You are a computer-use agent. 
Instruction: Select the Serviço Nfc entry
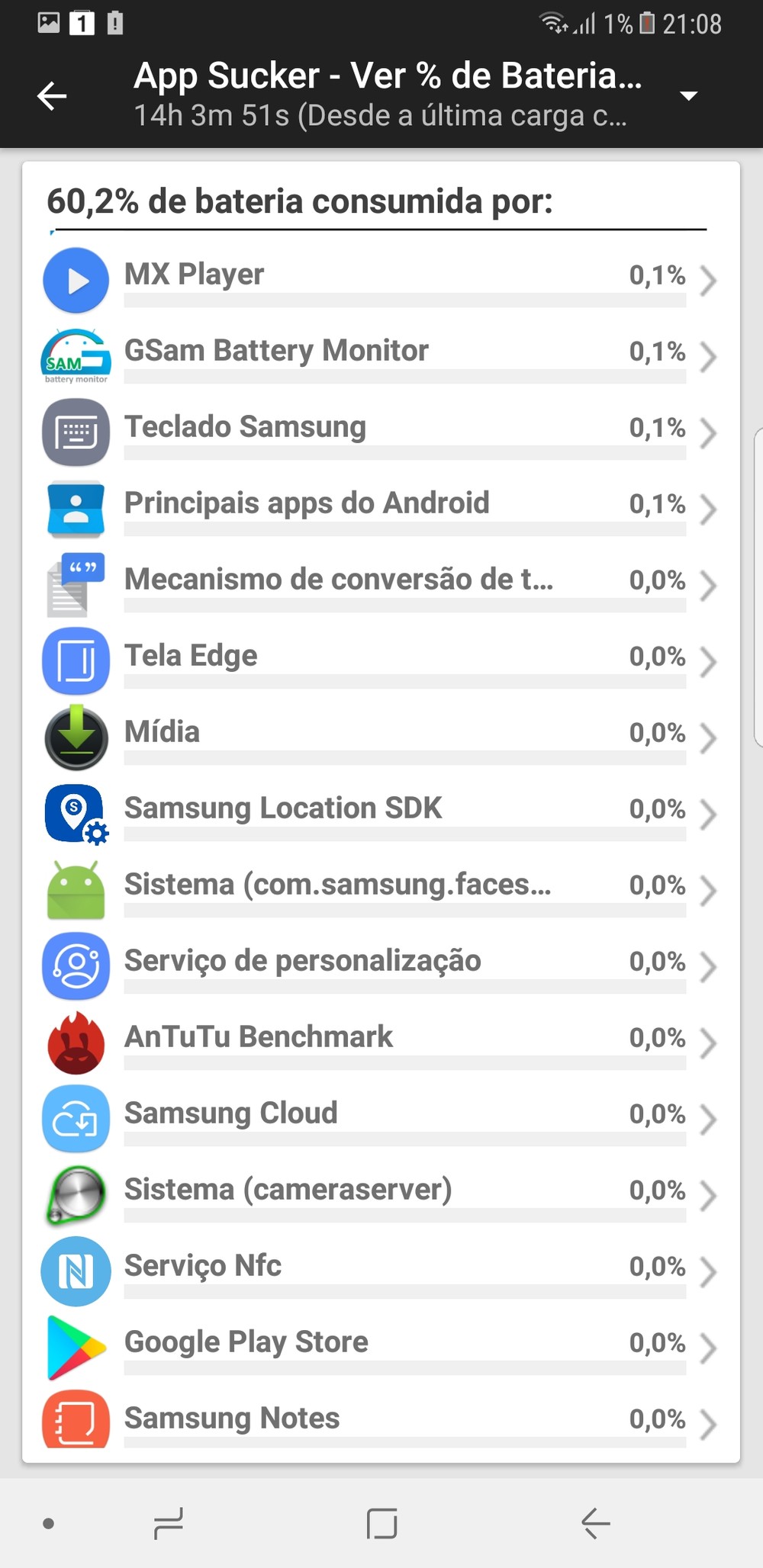pyautogui.click(x=381, y=1271)
